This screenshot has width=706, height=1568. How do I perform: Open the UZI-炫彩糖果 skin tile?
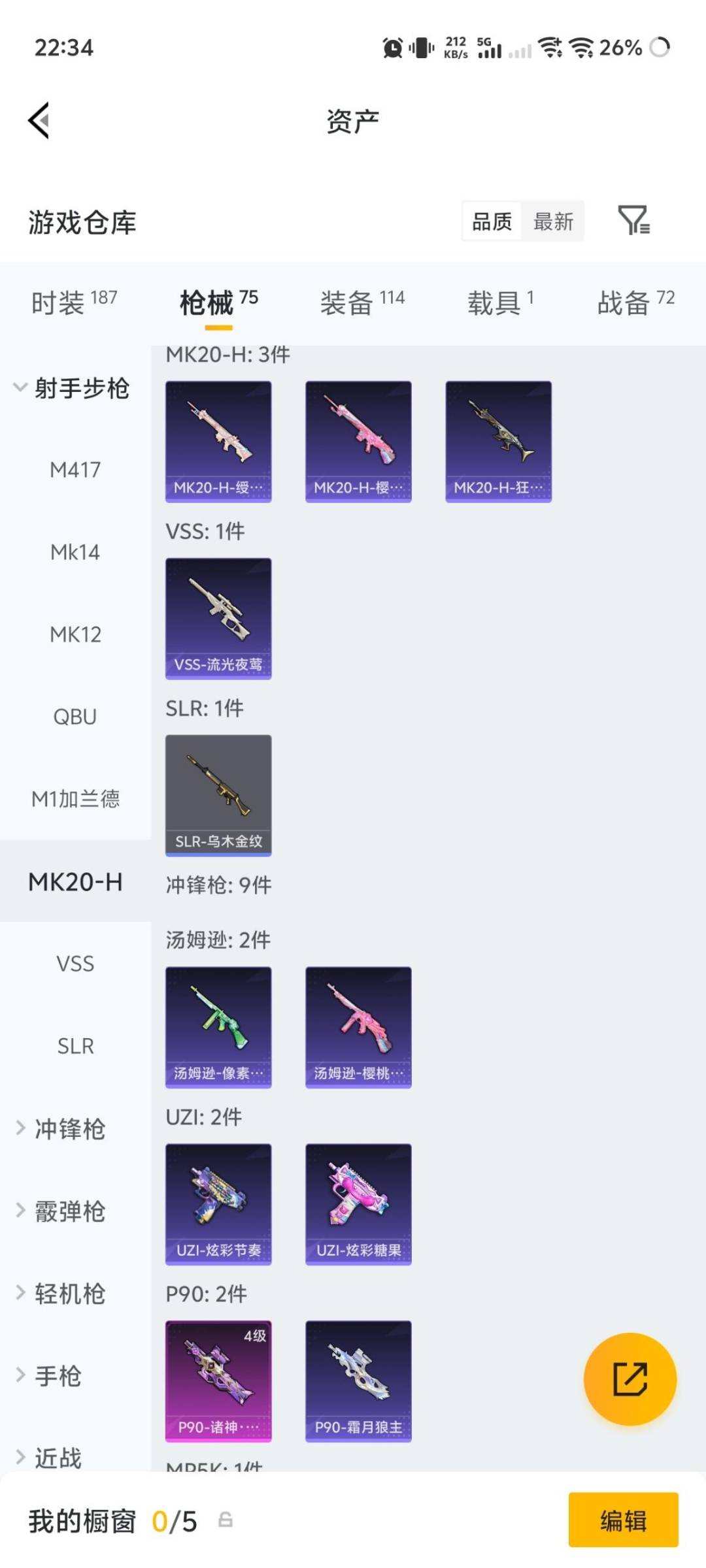tap(358, 1204)
